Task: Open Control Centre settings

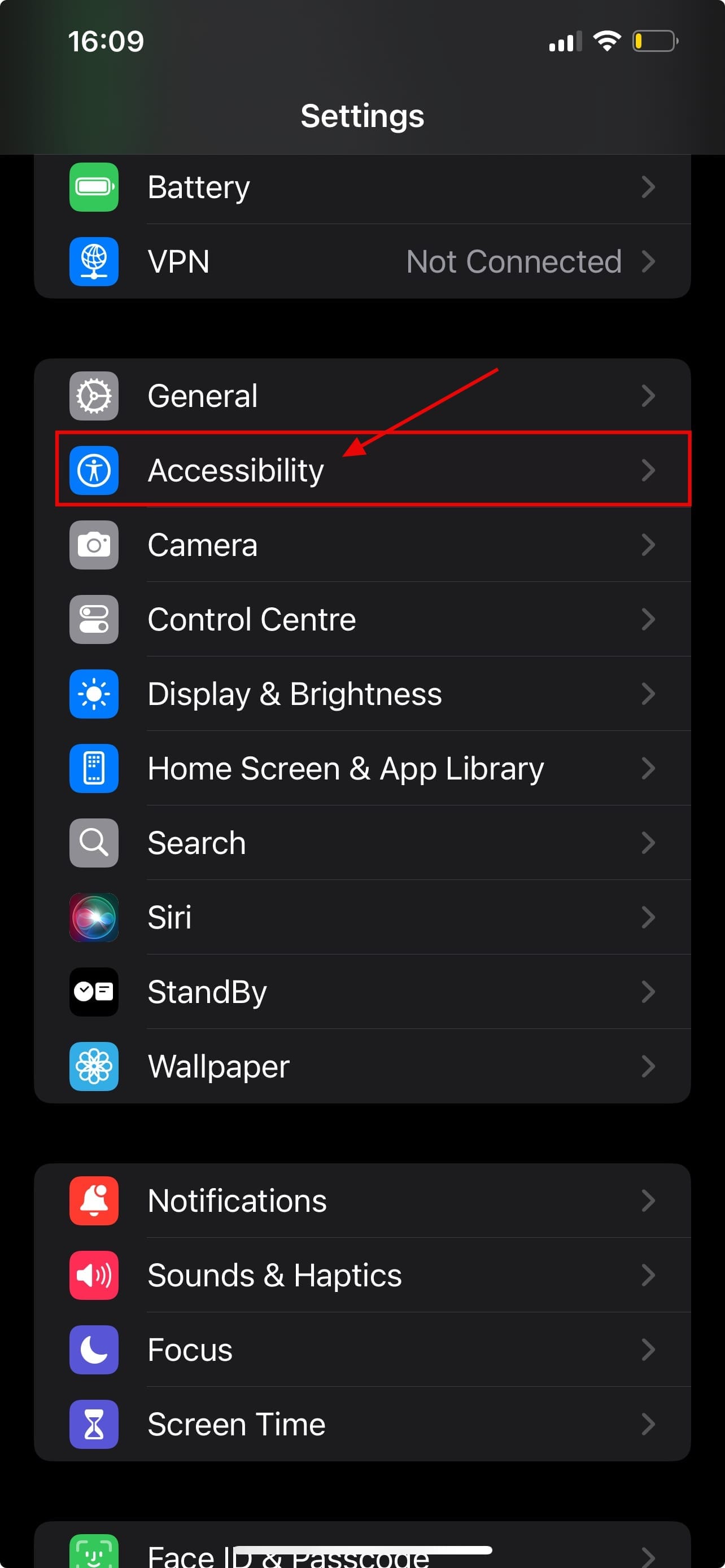Action: (x=361, y=620)
